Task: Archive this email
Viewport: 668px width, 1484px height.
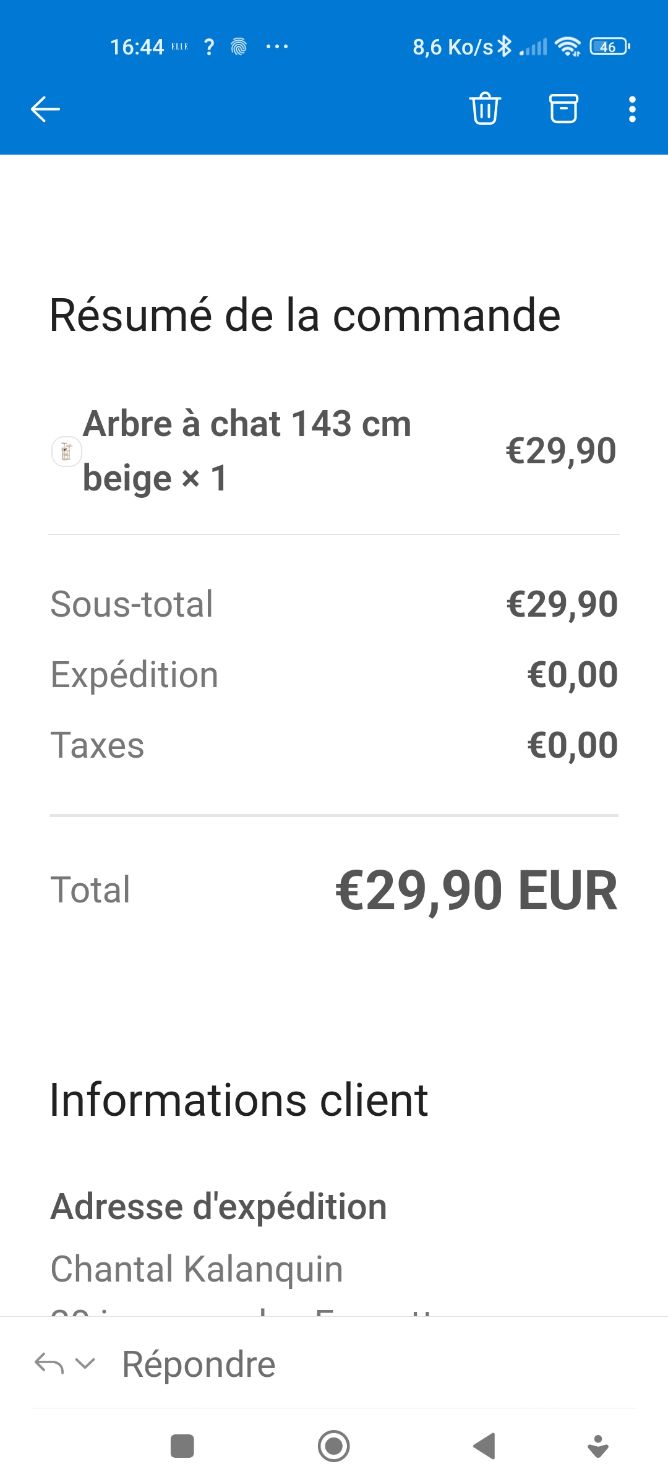Action: [564, 109]
